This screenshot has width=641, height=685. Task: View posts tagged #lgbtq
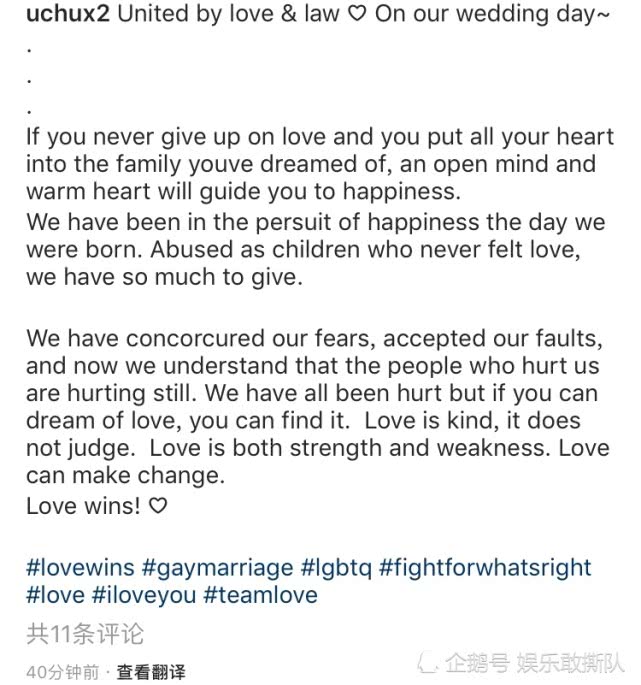pos(337,568)
